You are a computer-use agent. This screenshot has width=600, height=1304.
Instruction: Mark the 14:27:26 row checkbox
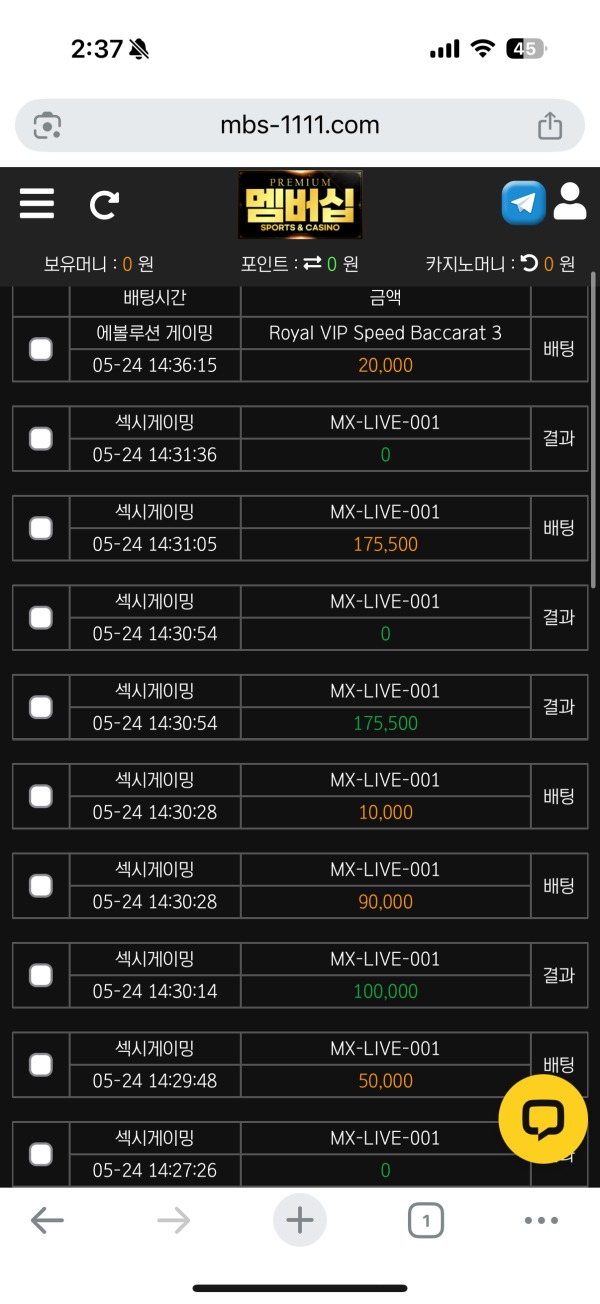41,1154
